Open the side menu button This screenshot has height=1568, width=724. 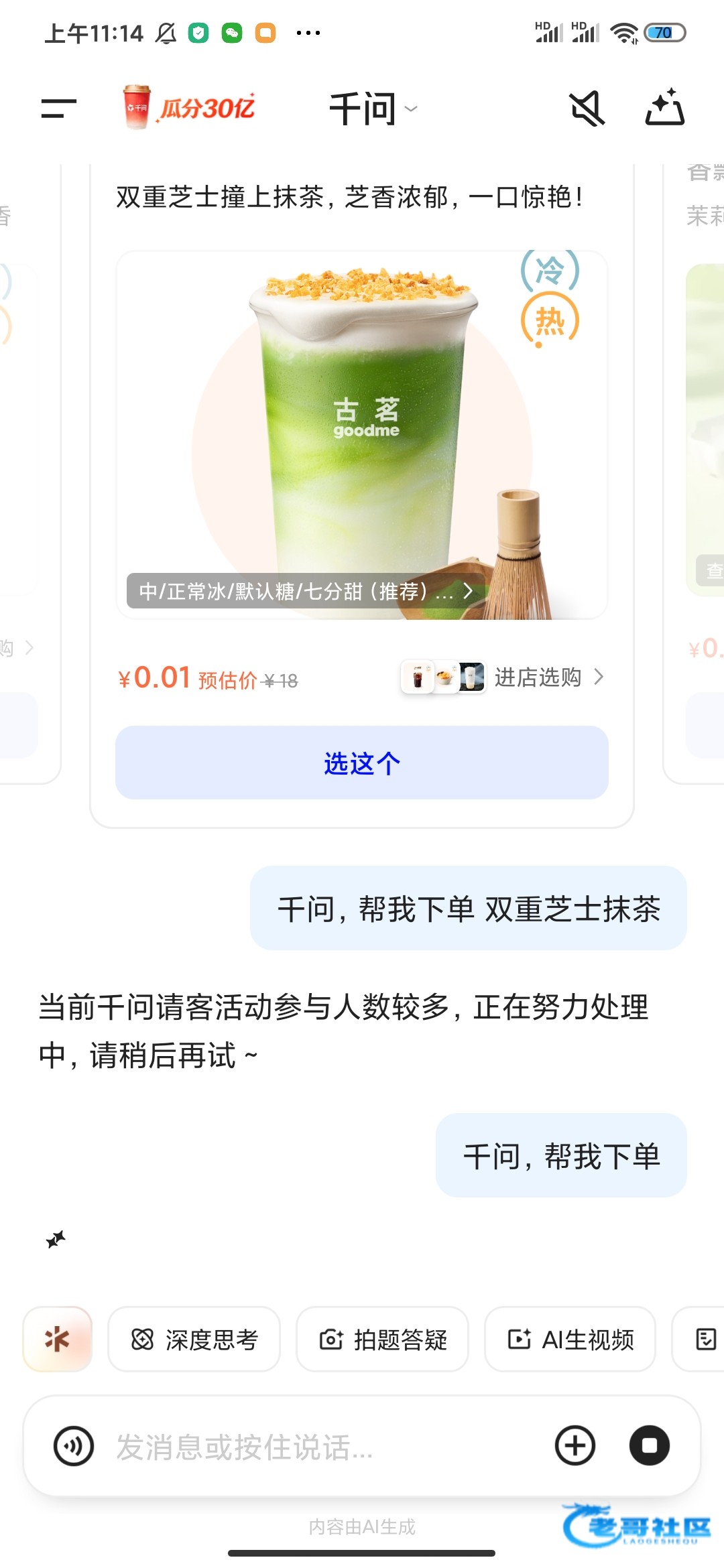coord(59,108)
